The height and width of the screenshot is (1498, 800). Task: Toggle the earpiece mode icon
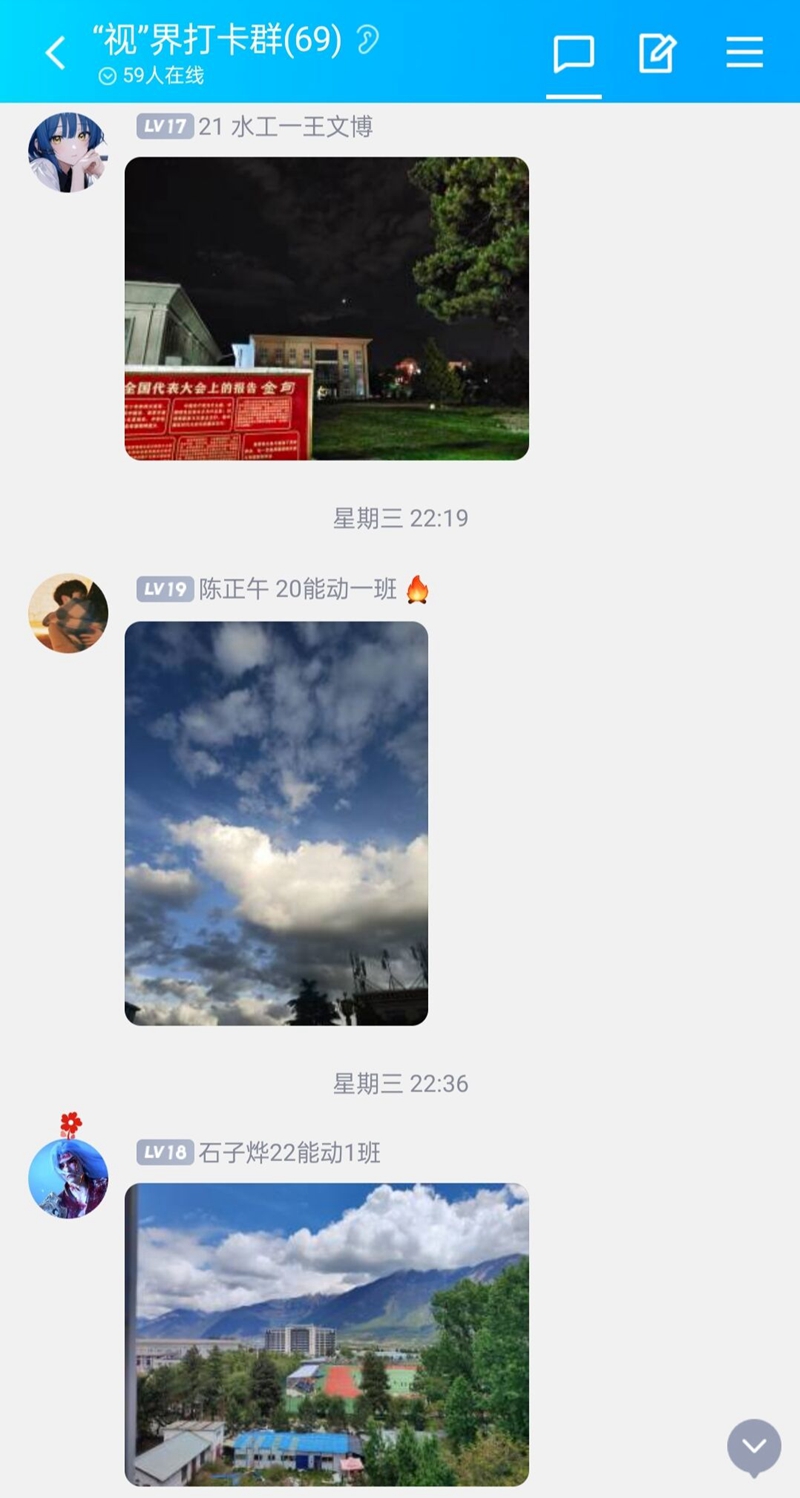368,41
